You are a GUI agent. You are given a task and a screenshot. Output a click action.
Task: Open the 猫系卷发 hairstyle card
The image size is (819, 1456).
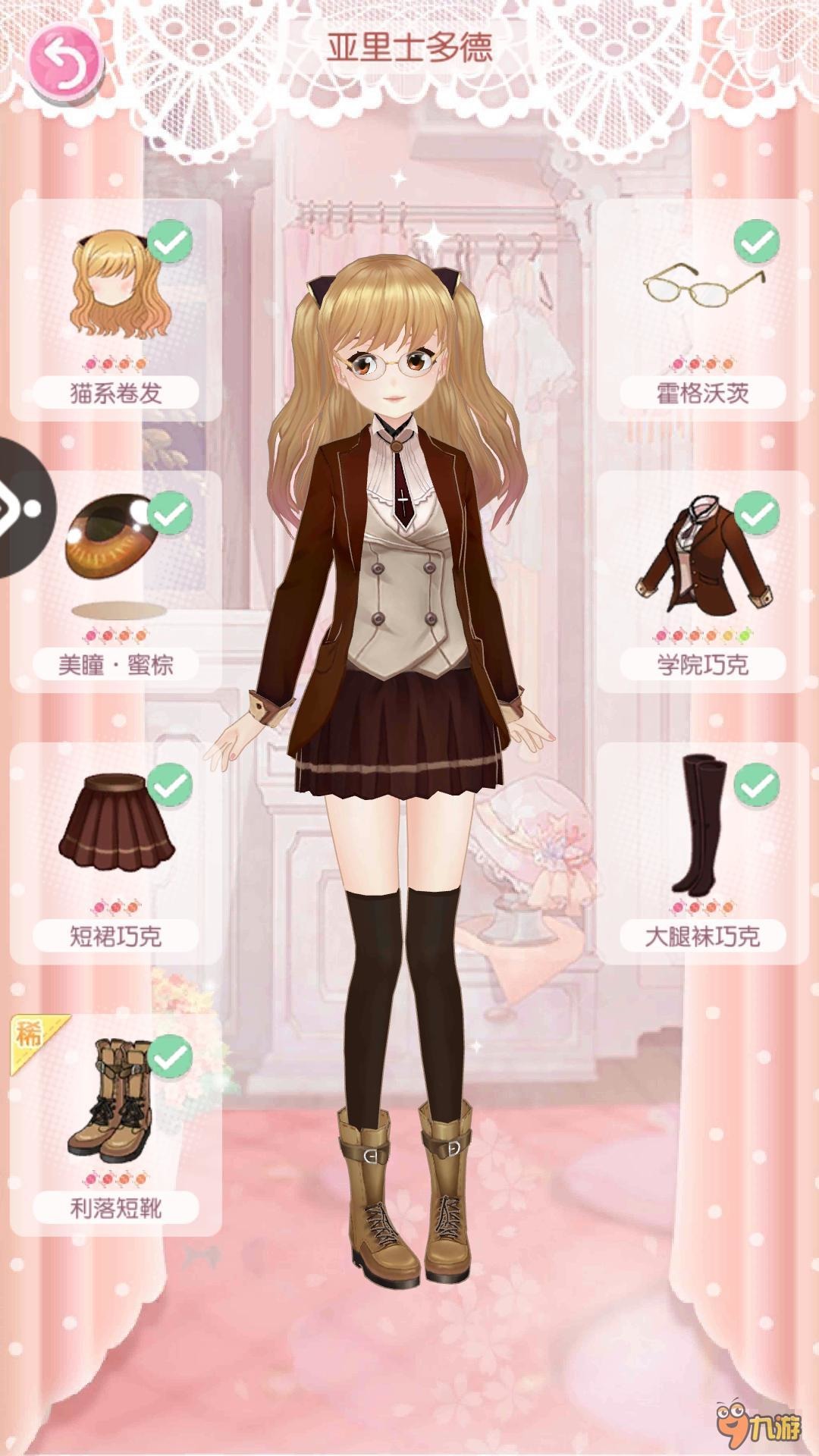(x=116, y=310)
